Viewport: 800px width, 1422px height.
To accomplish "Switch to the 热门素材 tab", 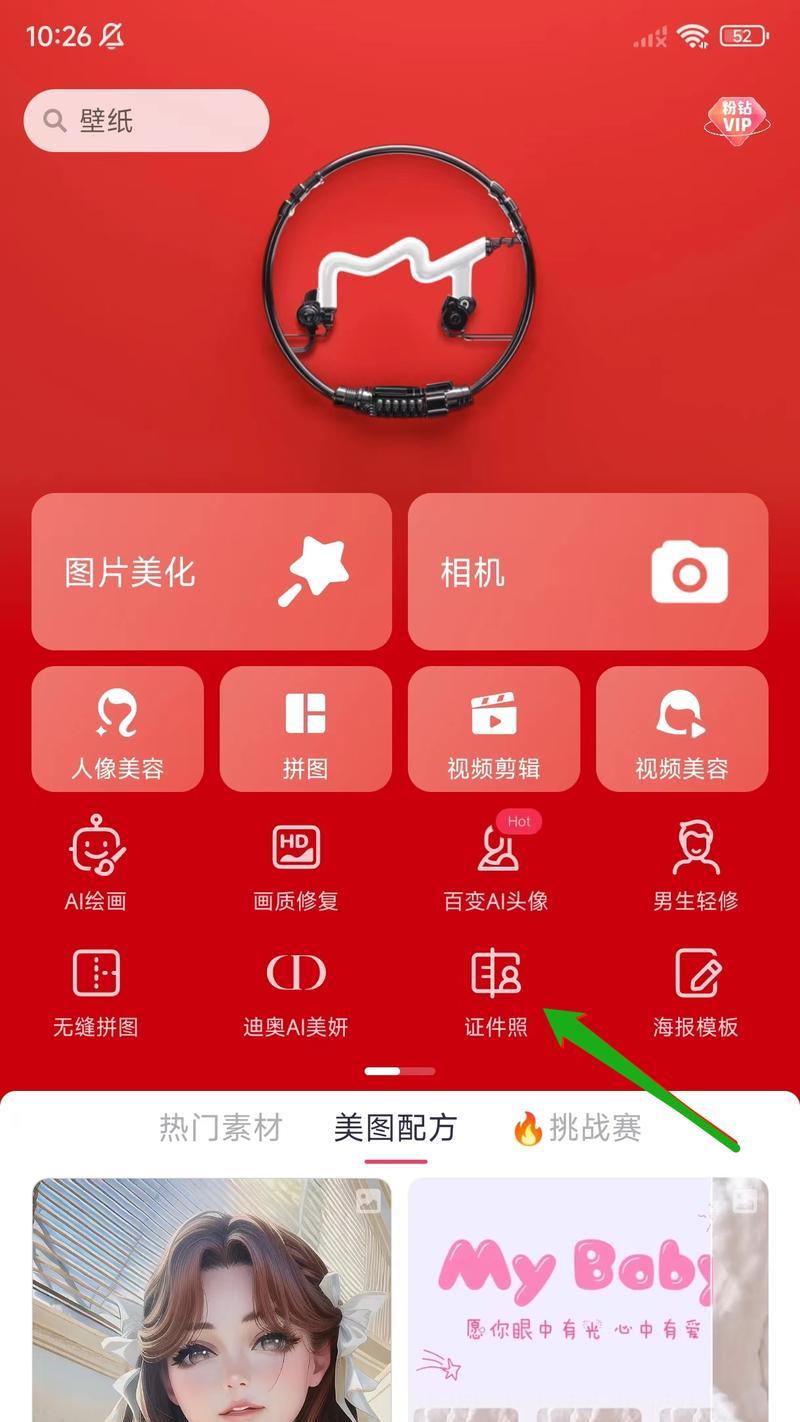I will click(221, 1128).
